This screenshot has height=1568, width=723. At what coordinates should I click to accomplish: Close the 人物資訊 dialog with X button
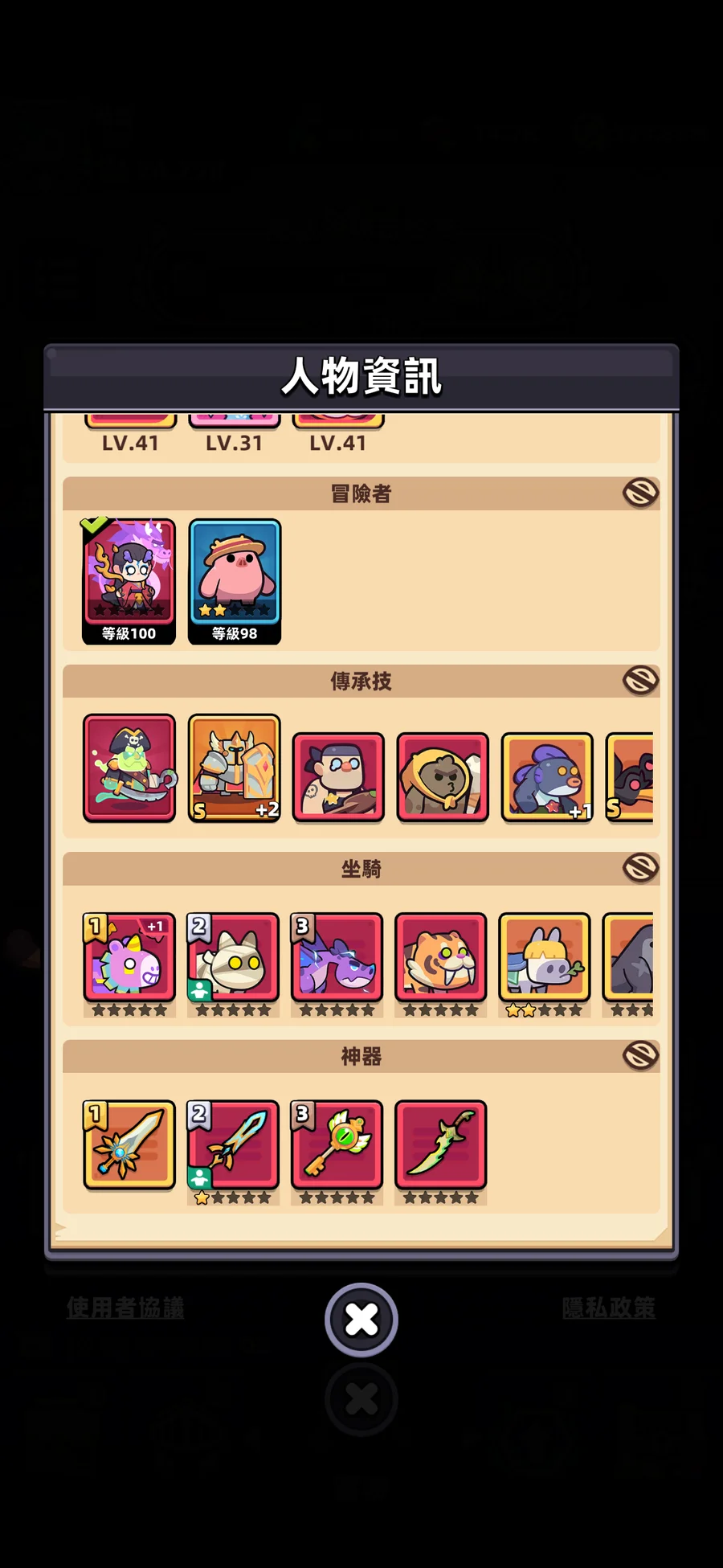point(361,1320)
